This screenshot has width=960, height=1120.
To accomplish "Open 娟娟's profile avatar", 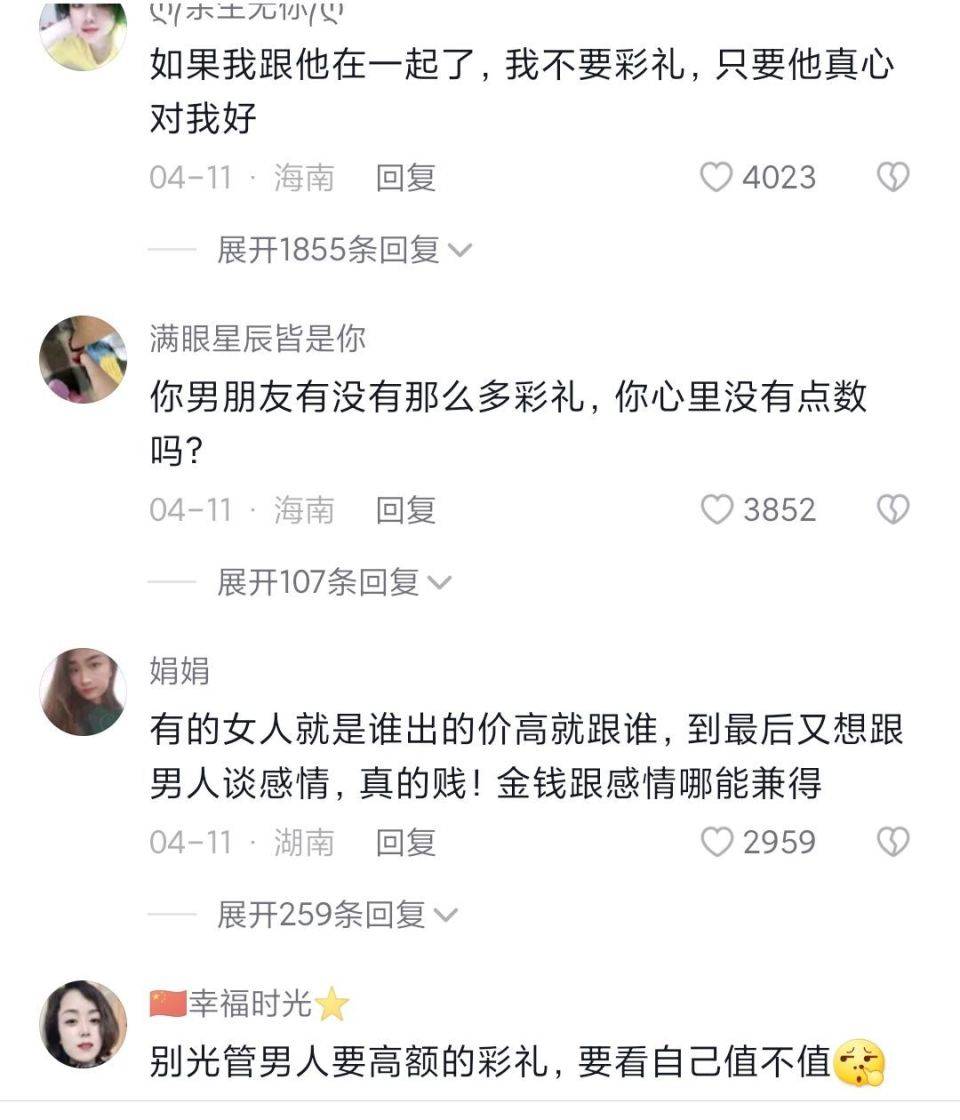I will coord(83,691).
